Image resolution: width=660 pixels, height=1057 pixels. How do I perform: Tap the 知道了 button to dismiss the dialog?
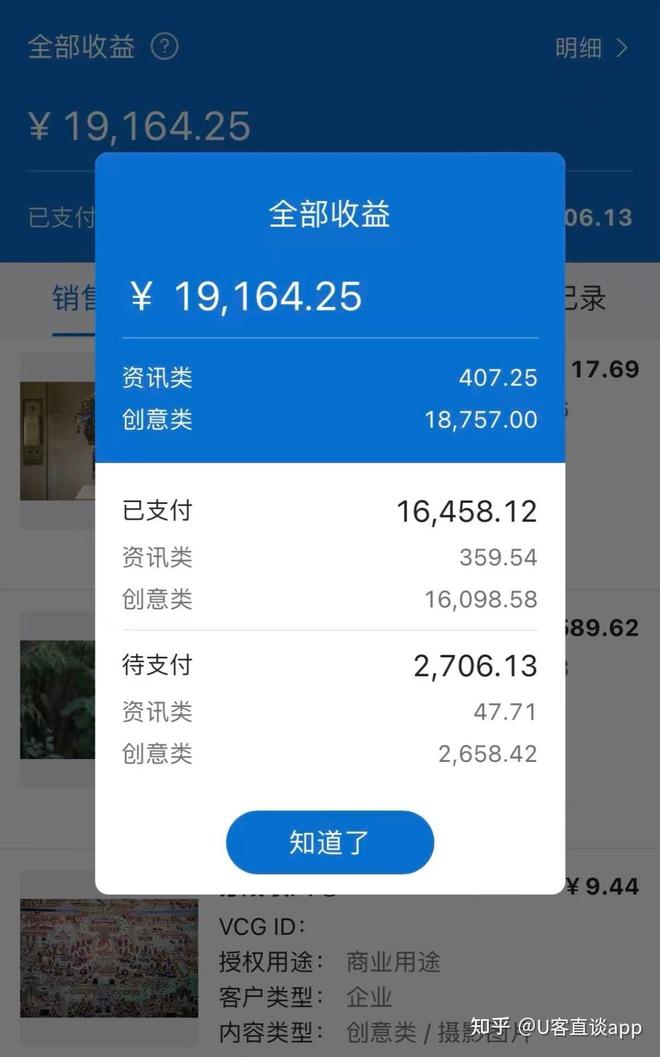click(x=330, y=842)
